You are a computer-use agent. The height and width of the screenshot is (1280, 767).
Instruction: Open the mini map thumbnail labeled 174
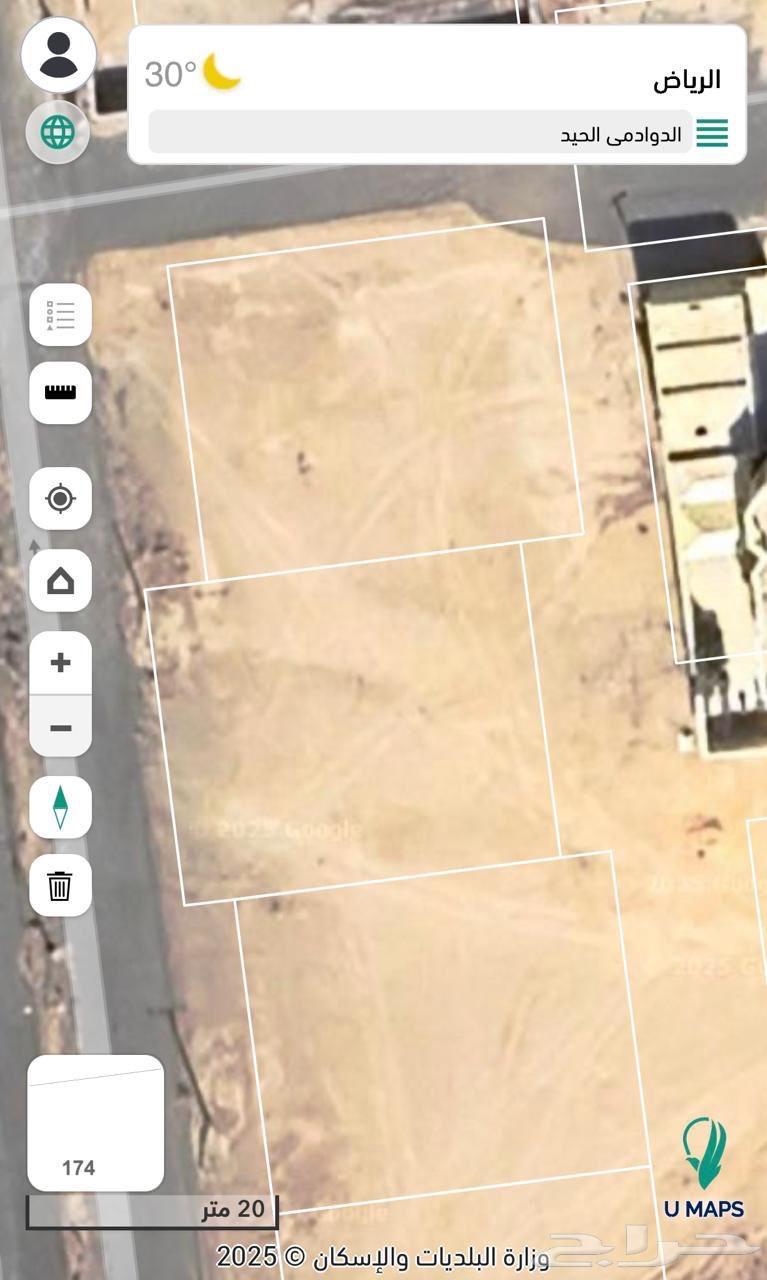coord(95,1123)
